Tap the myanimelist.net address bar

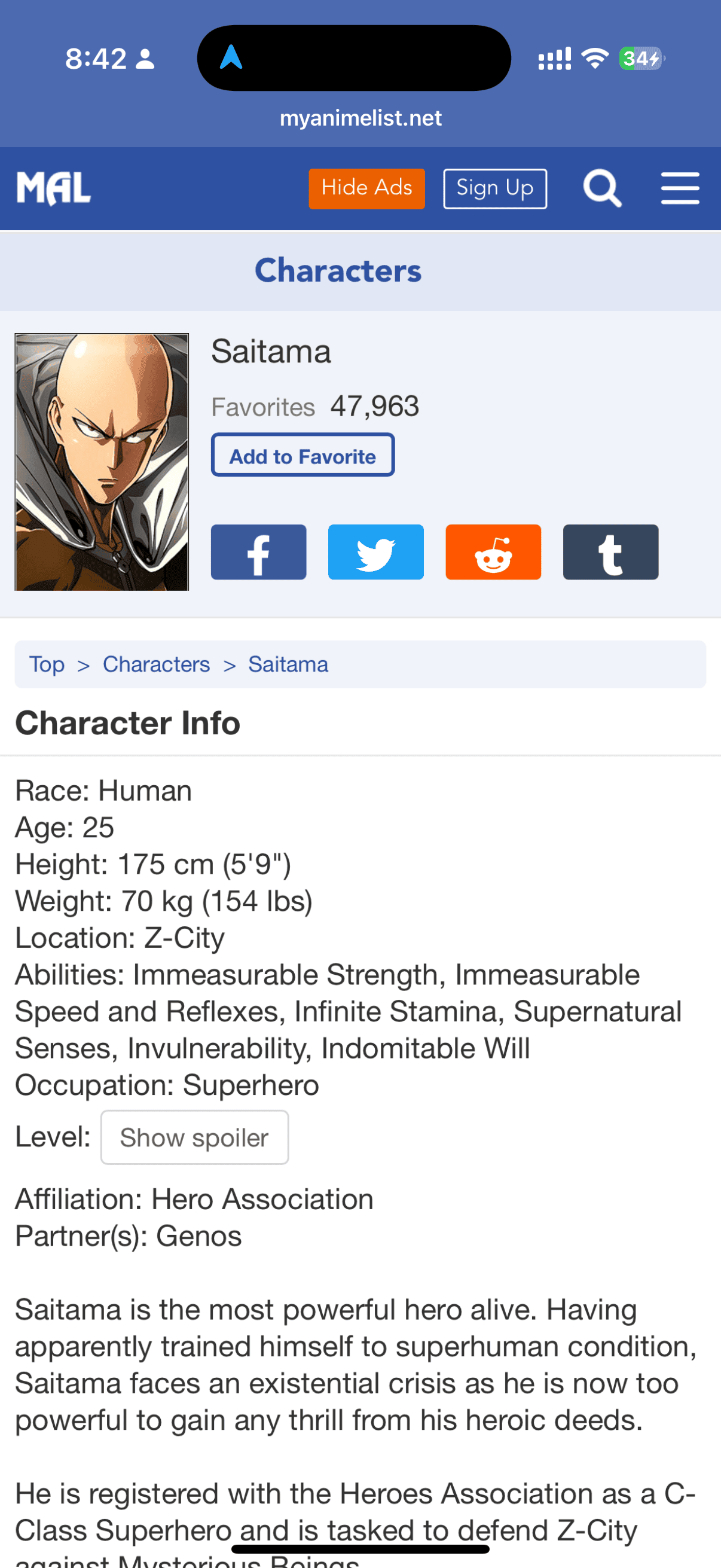tap(360, 118)
